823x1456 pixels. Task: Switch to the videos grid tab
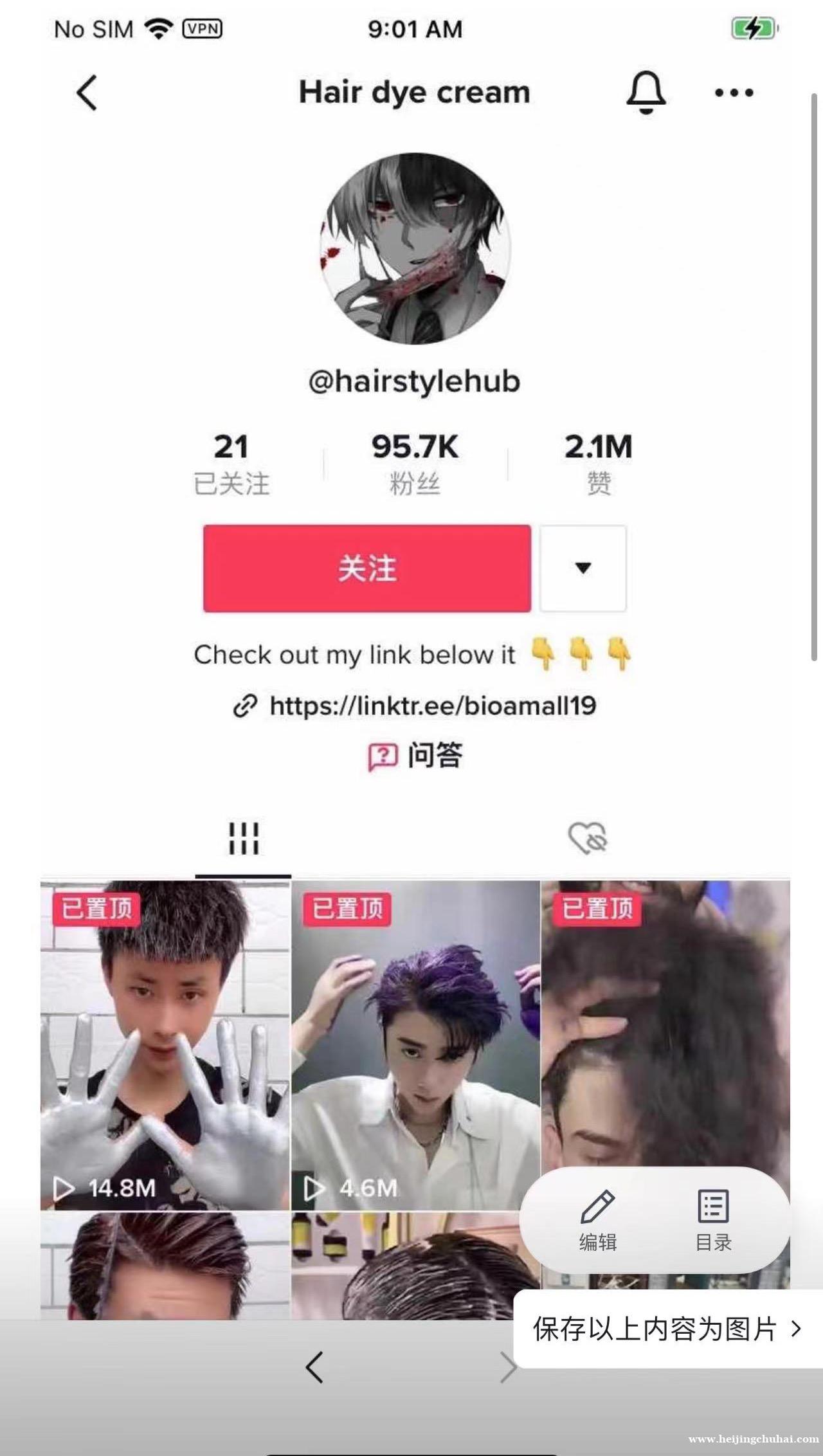pos(244,839)
